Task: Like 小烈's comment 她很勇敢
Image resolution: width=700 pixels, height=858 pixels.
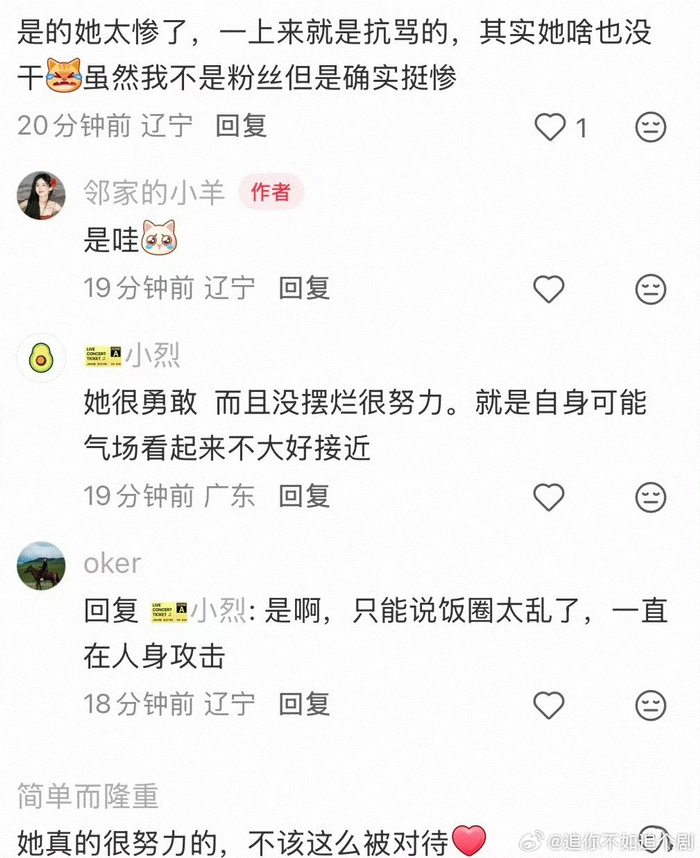Action: pyautogui.click(x=549, y=497)
